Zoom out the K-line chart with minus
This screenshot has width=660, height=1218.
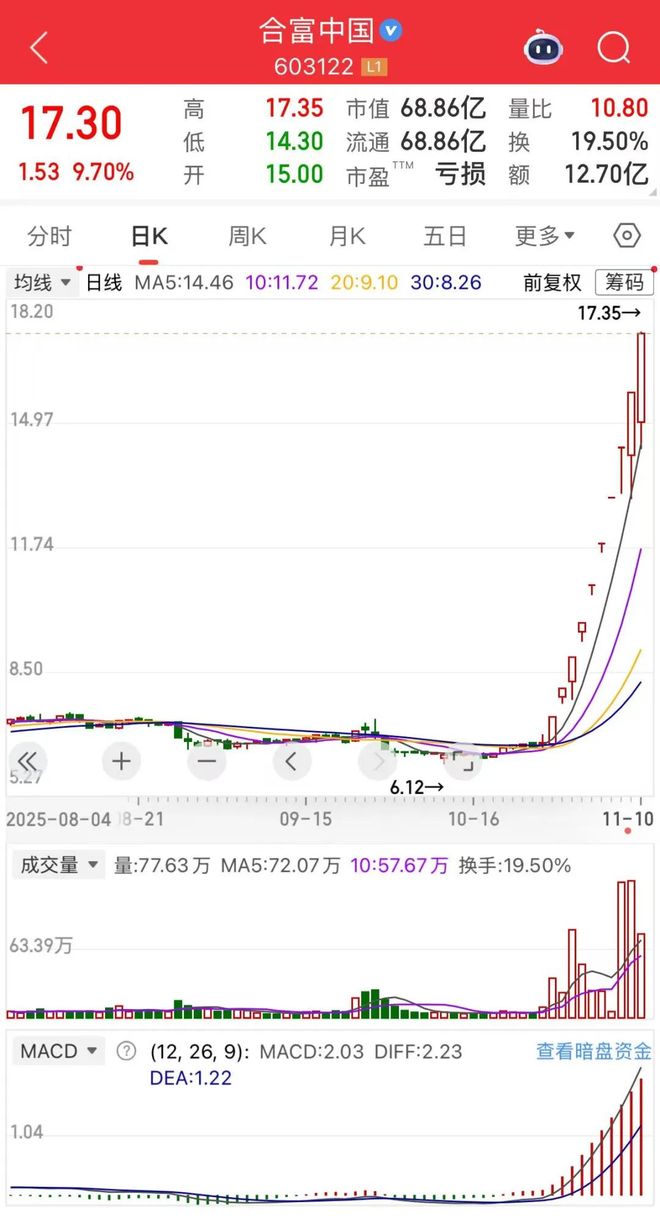pos(207,761)
